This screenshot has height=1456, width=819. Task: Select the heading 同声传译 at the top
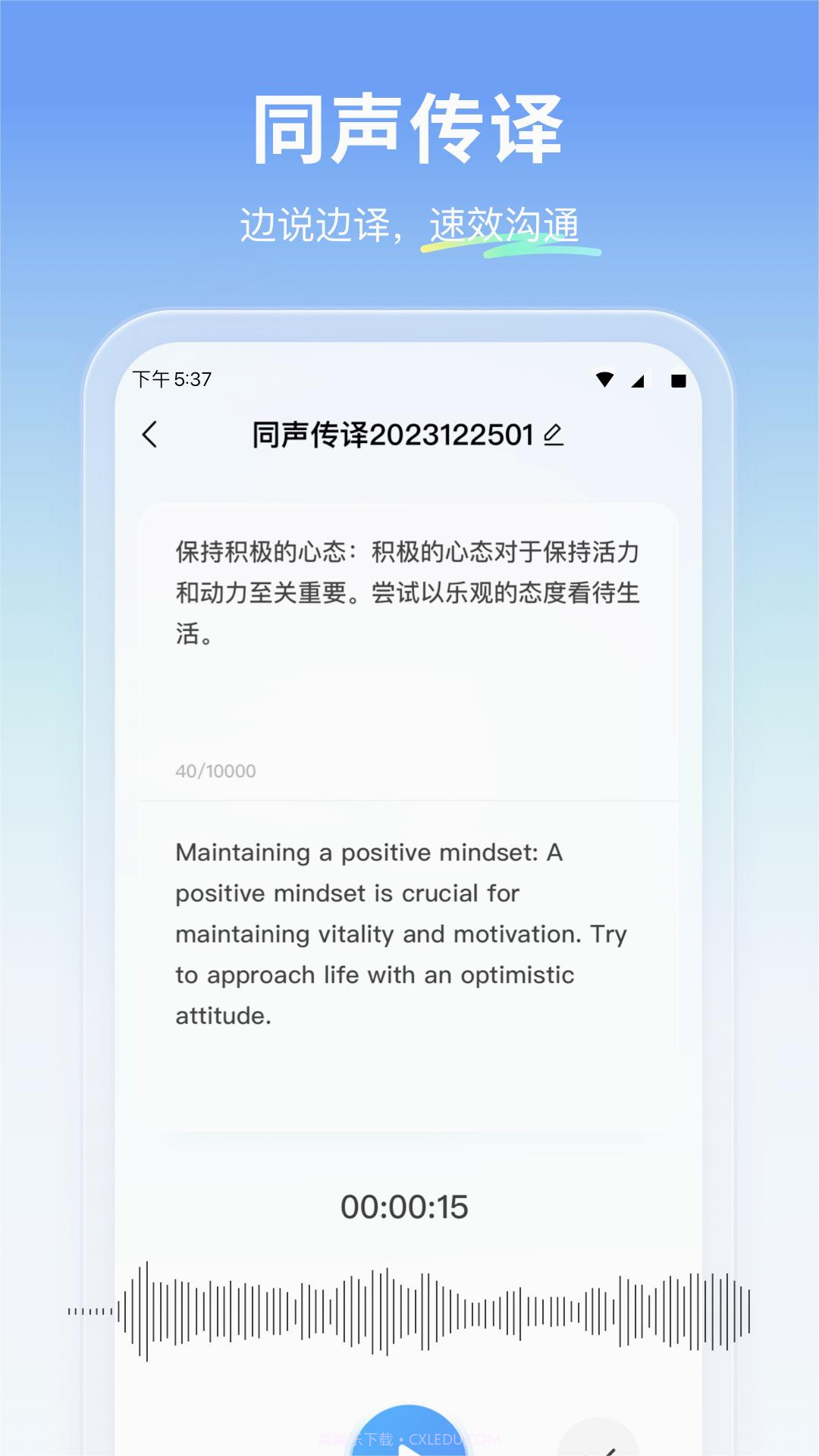[x=409, y=127]
